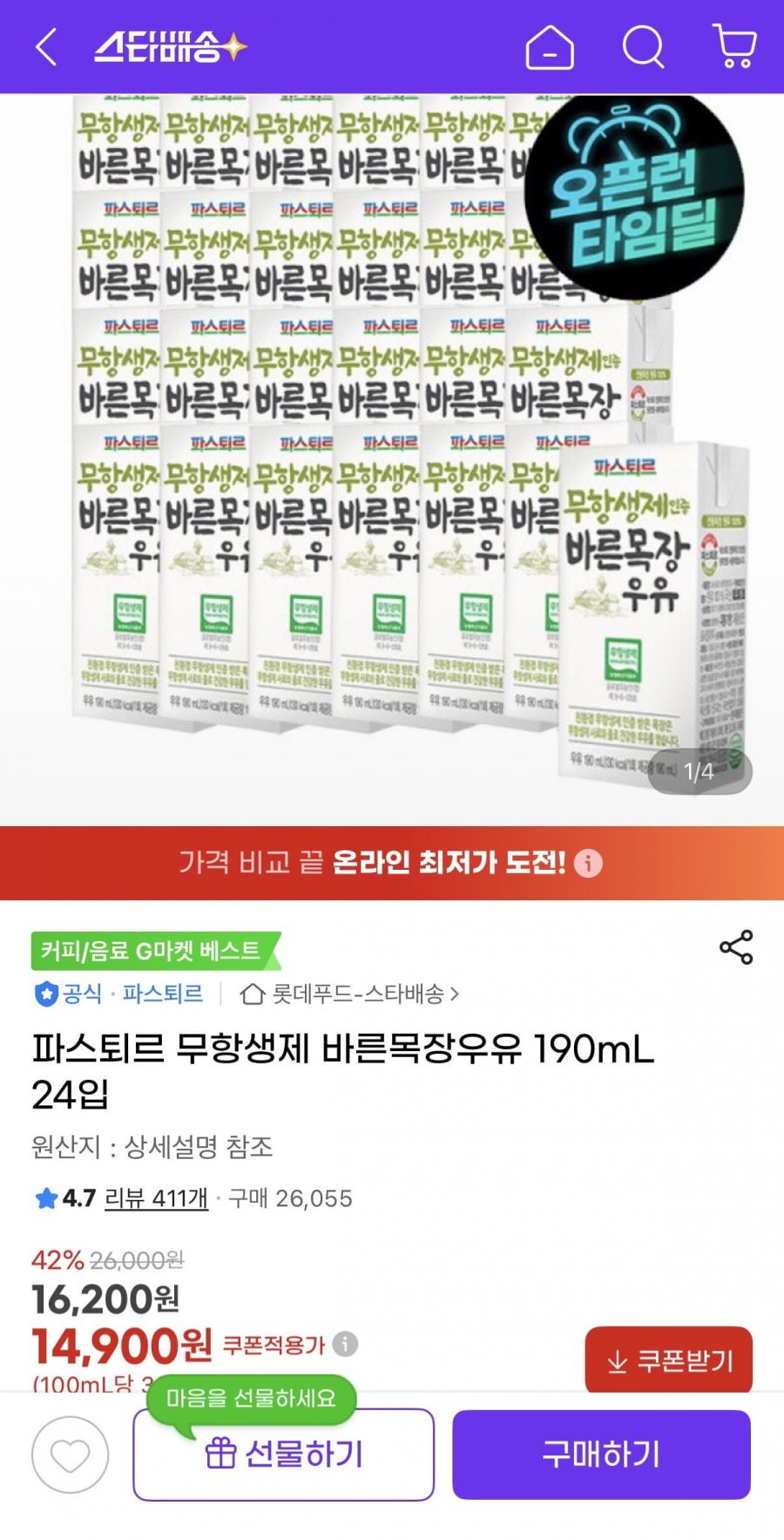Viewport: 784px width, 1540px height.
Task: Open 리뷰 411개 reviews
Action: click(x=156, y=1198)
